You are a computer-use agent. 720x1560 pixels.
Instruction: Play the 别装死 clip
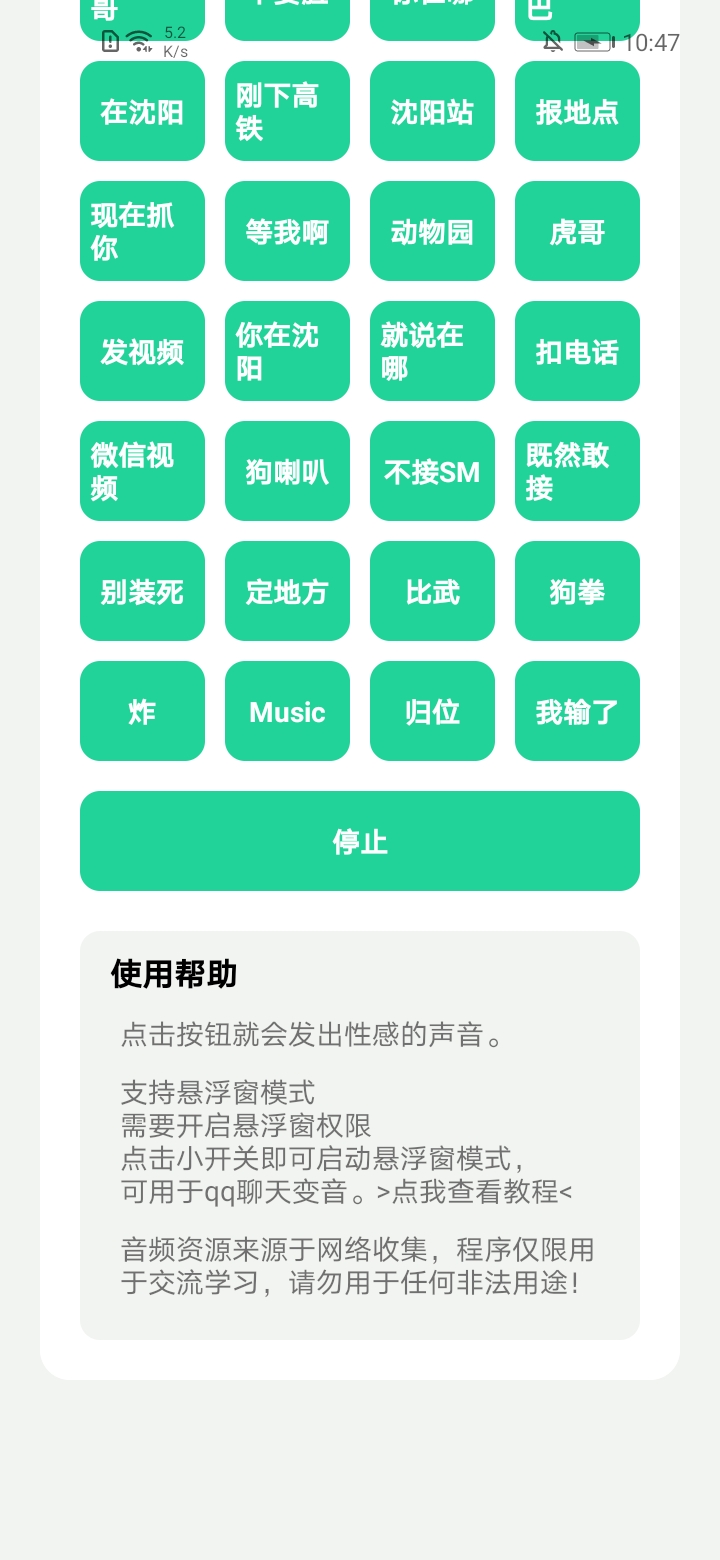tap(142, 591)
